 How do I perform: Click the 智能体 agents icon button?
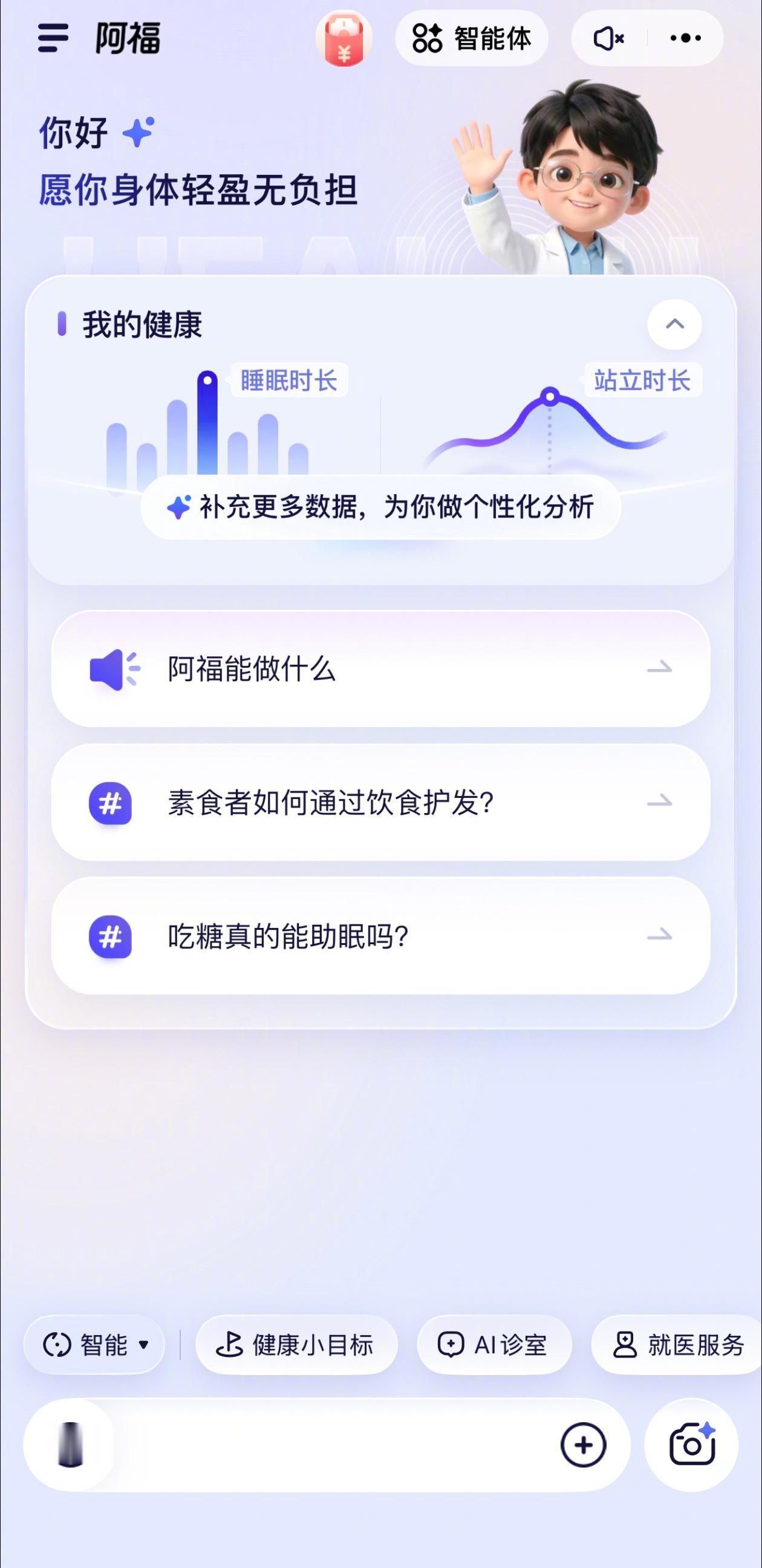coord(428,38)
